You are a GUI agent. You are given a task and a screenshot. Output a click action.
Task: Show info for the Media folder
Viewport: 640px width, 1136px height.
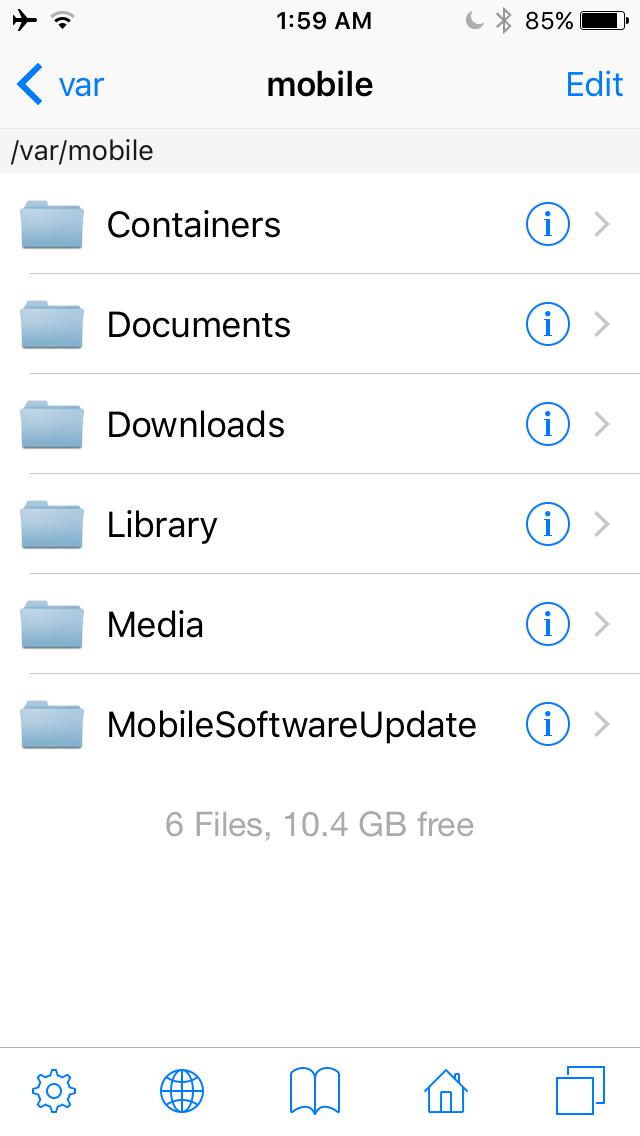[547, 624]
